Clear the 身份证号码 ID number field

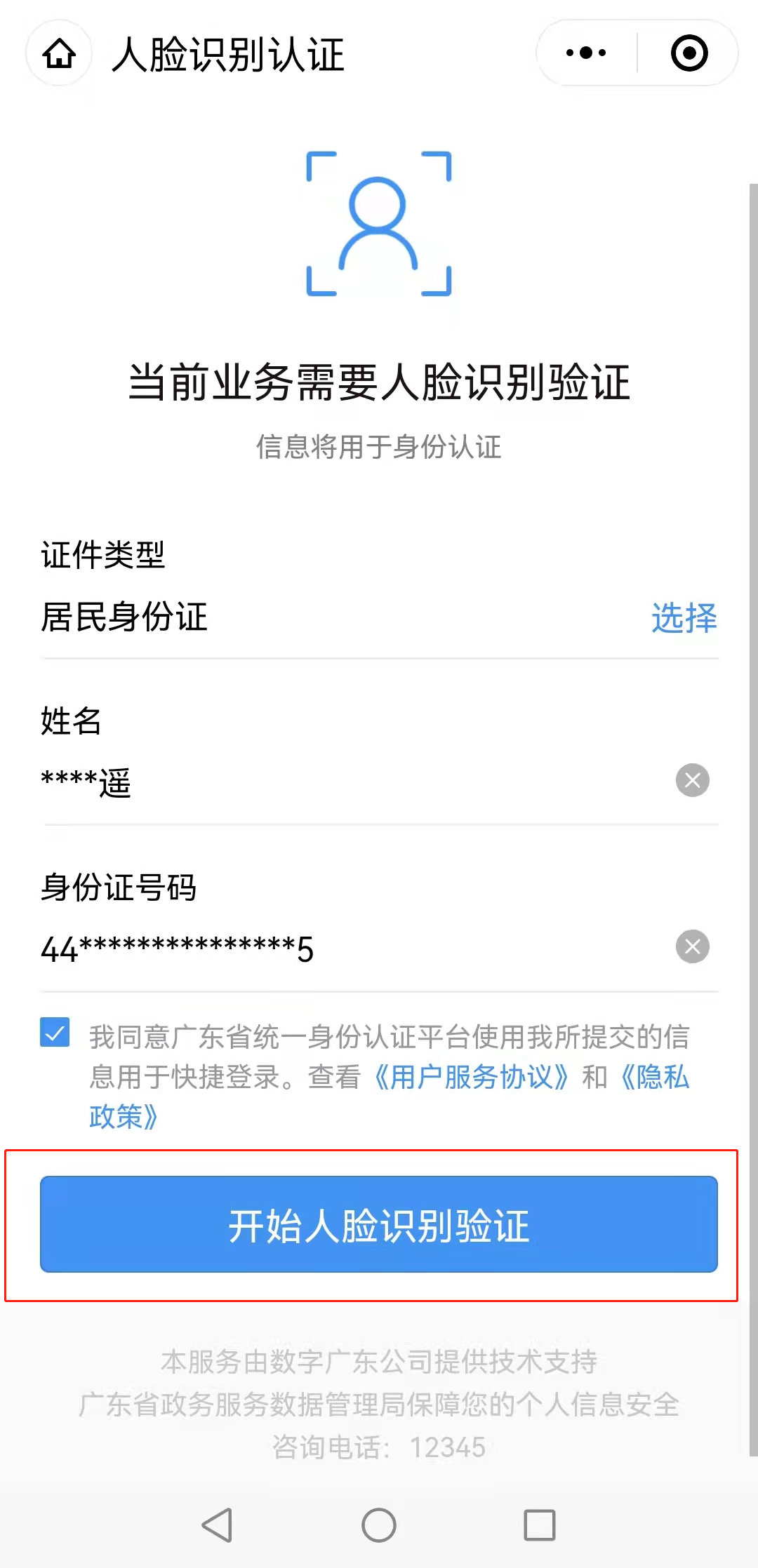click(x=692, y=946)
